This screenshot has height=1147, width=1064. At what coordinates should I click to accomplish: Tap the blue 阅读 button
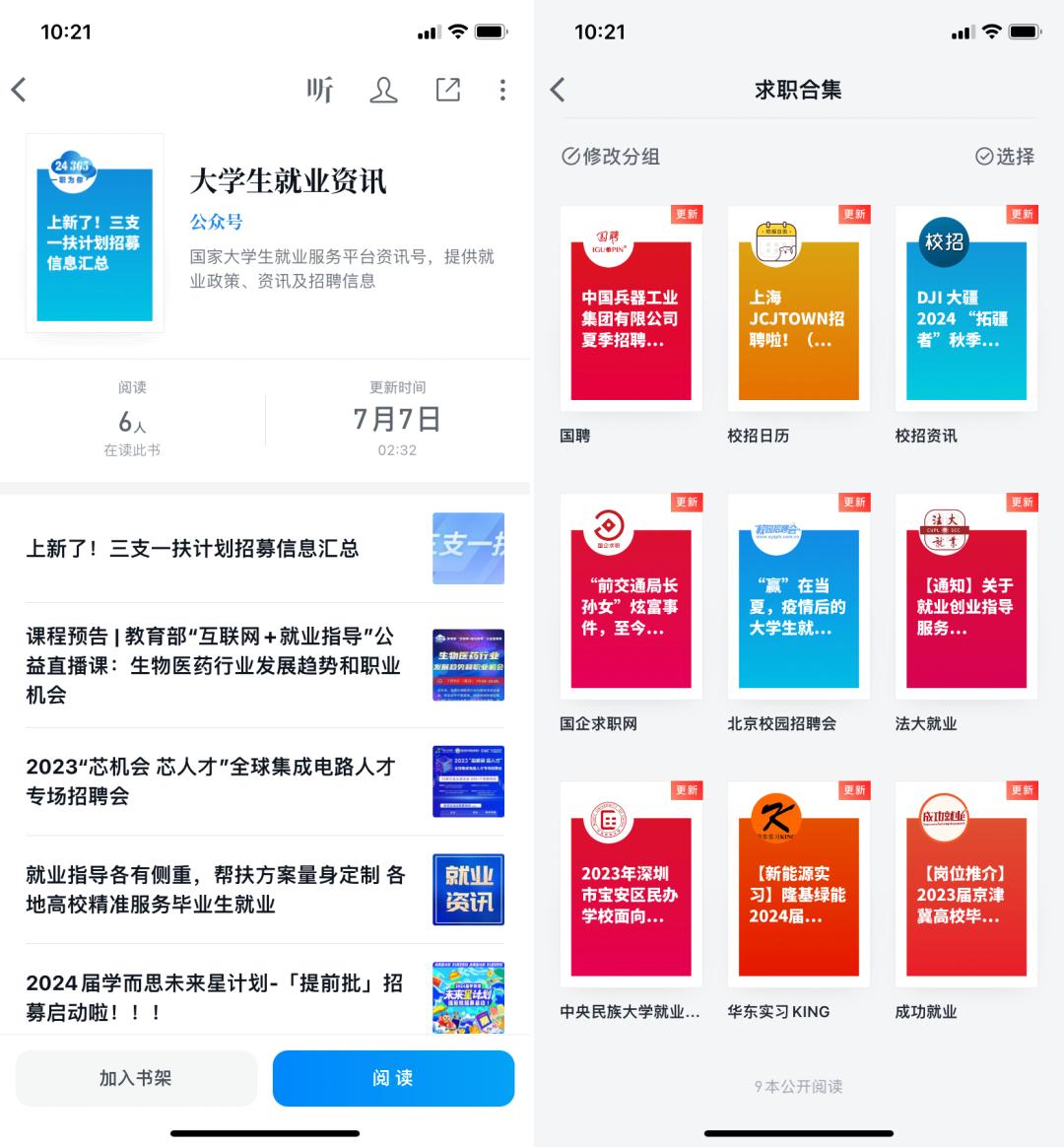(393, 1078)
